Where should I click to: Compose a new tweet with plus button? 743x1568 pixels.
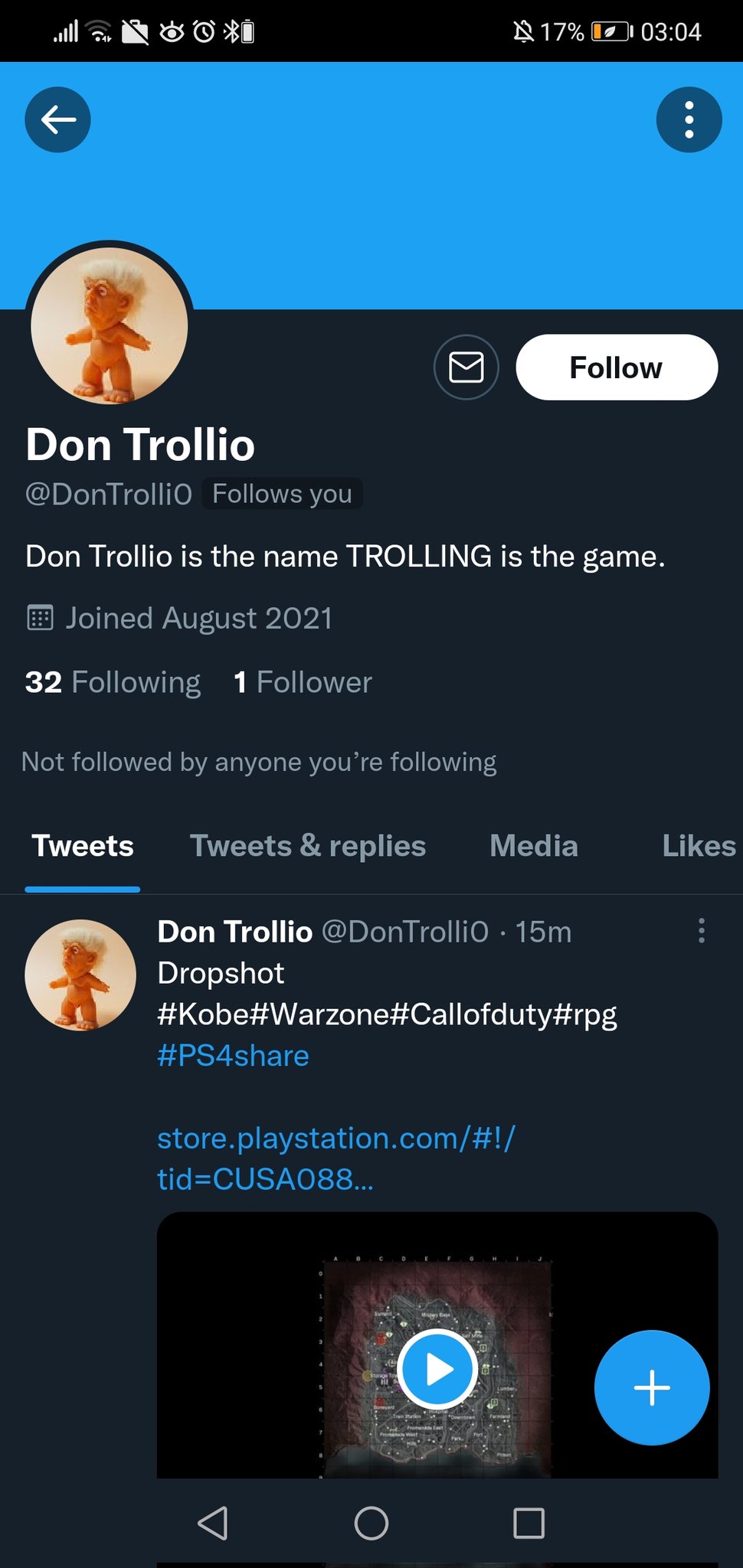pos(651,1387)
